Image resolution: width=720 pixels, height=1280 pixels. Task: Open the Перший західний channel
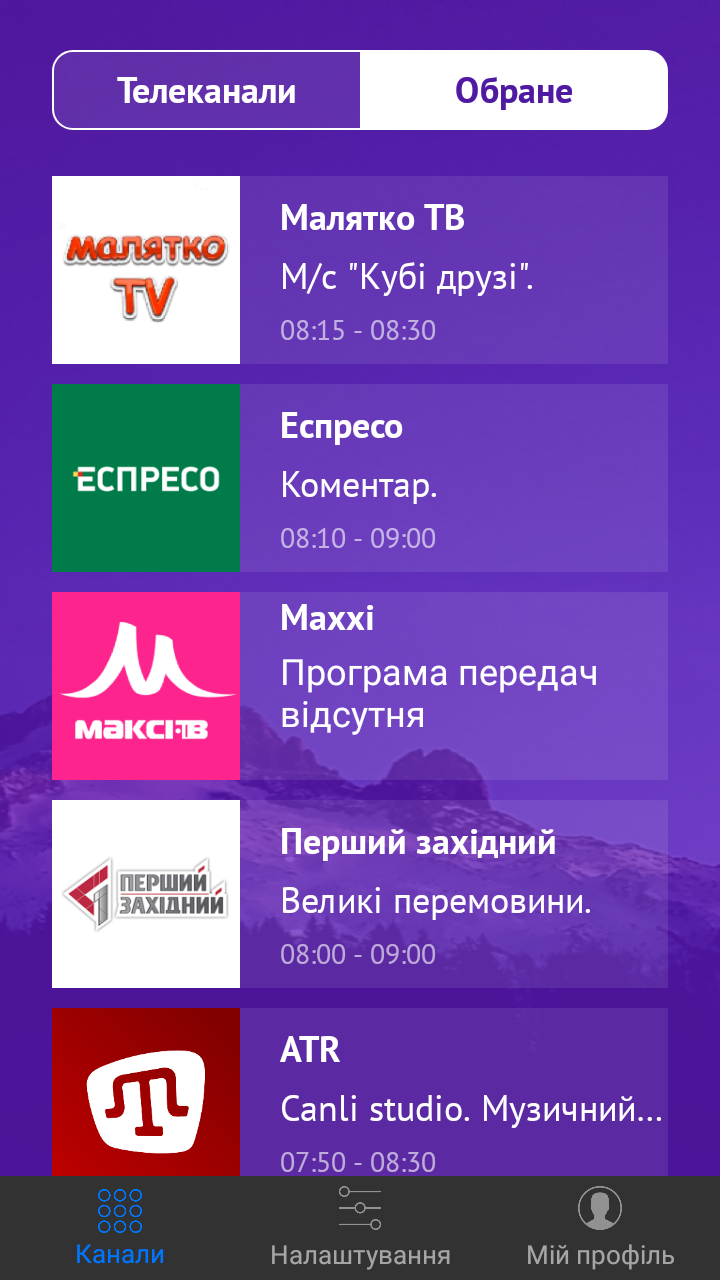360,894
